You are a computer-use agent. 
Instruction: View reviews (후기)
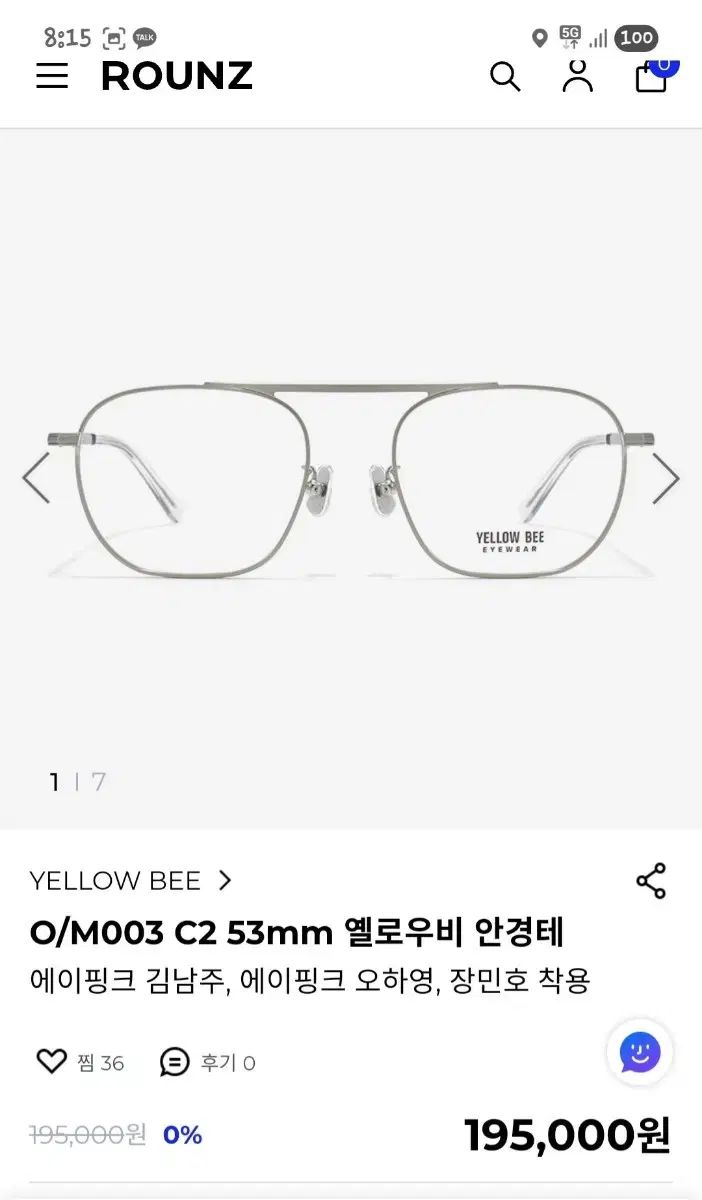[x=208, y=1062]
